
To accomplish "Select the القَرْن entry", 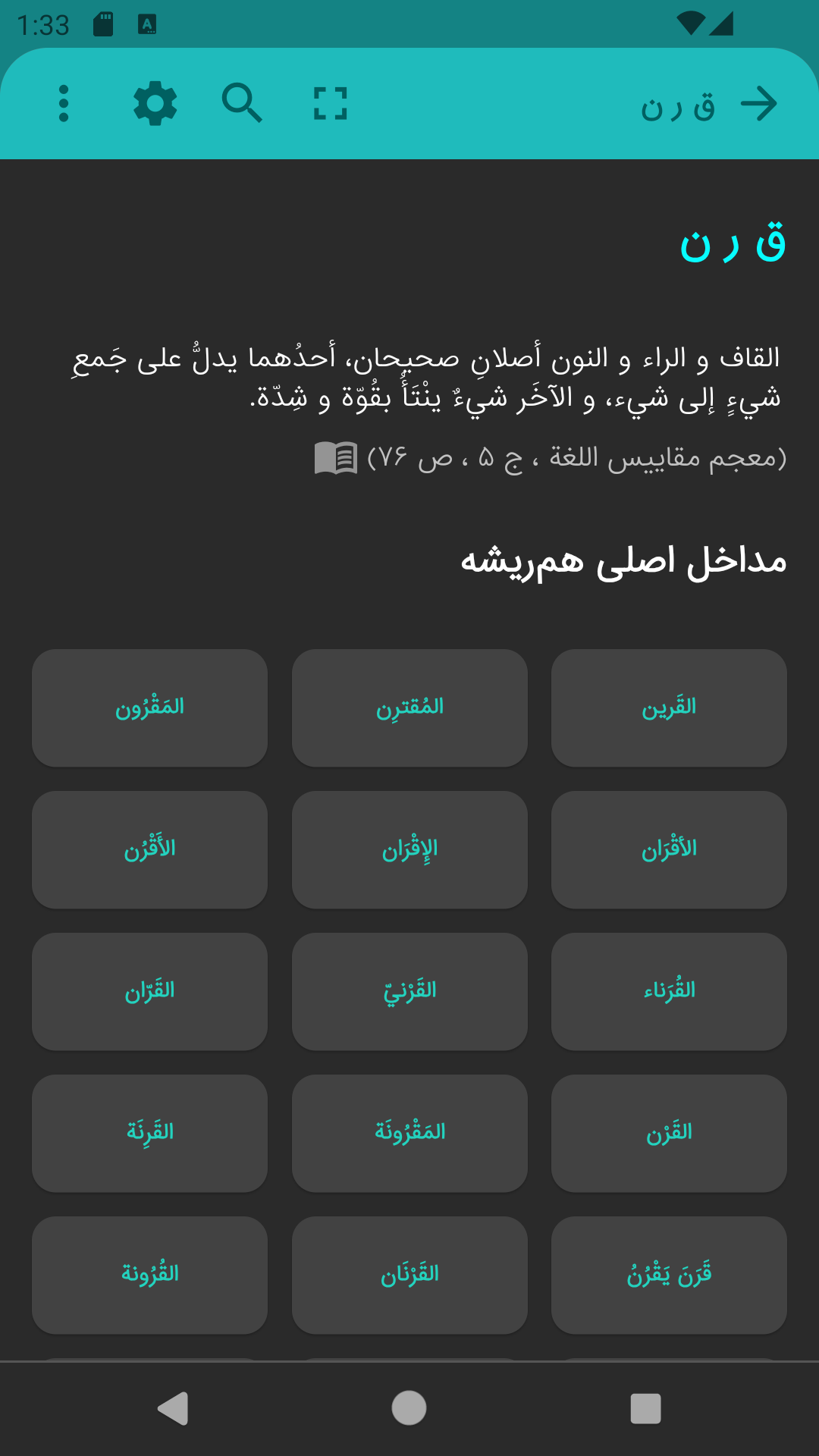I will point(669,1133).
